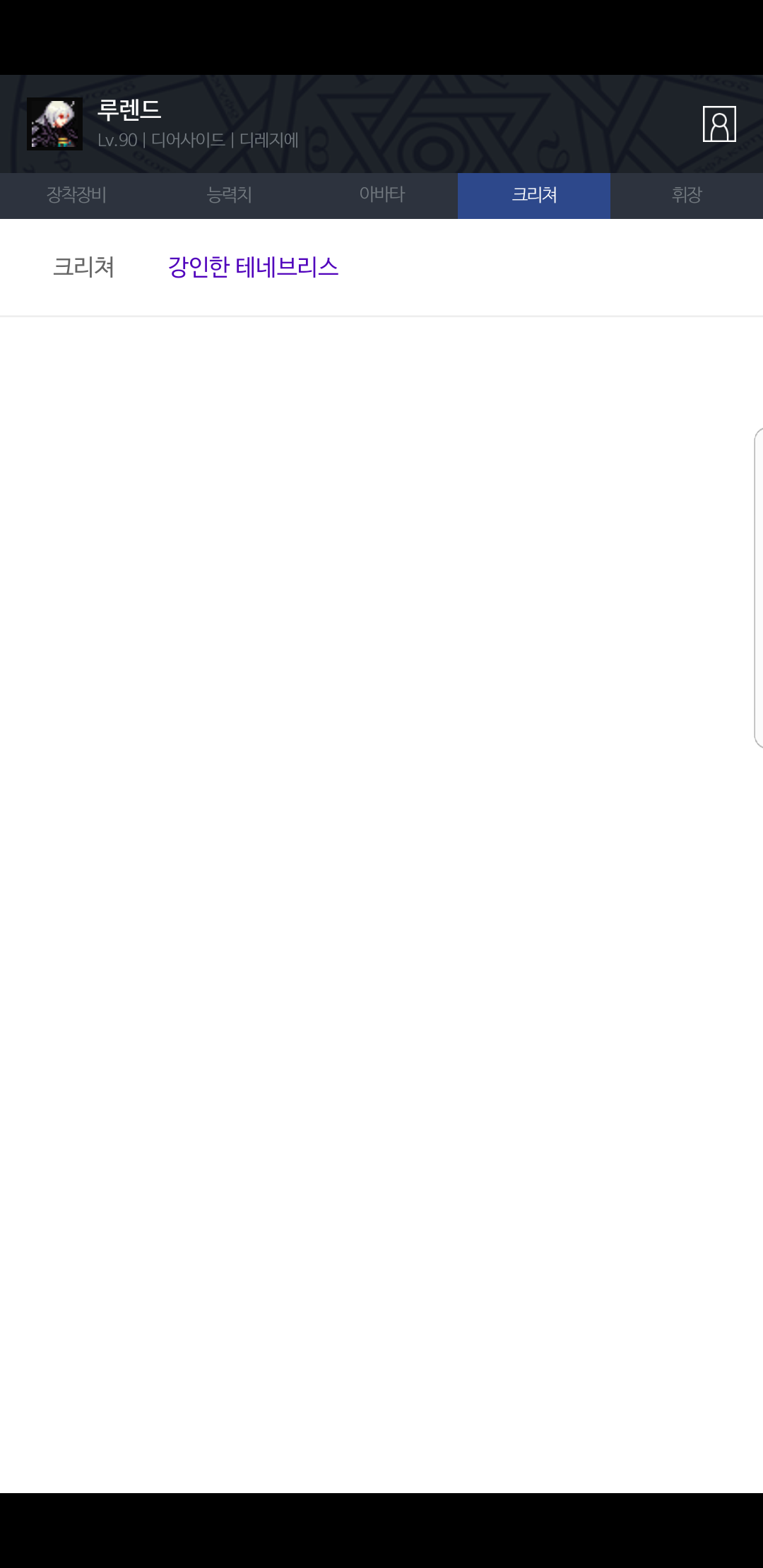This screenshot has height=1568, width=763.
Task: Open the 강인한 테네브리스 creature link
Action: point(253,267)
